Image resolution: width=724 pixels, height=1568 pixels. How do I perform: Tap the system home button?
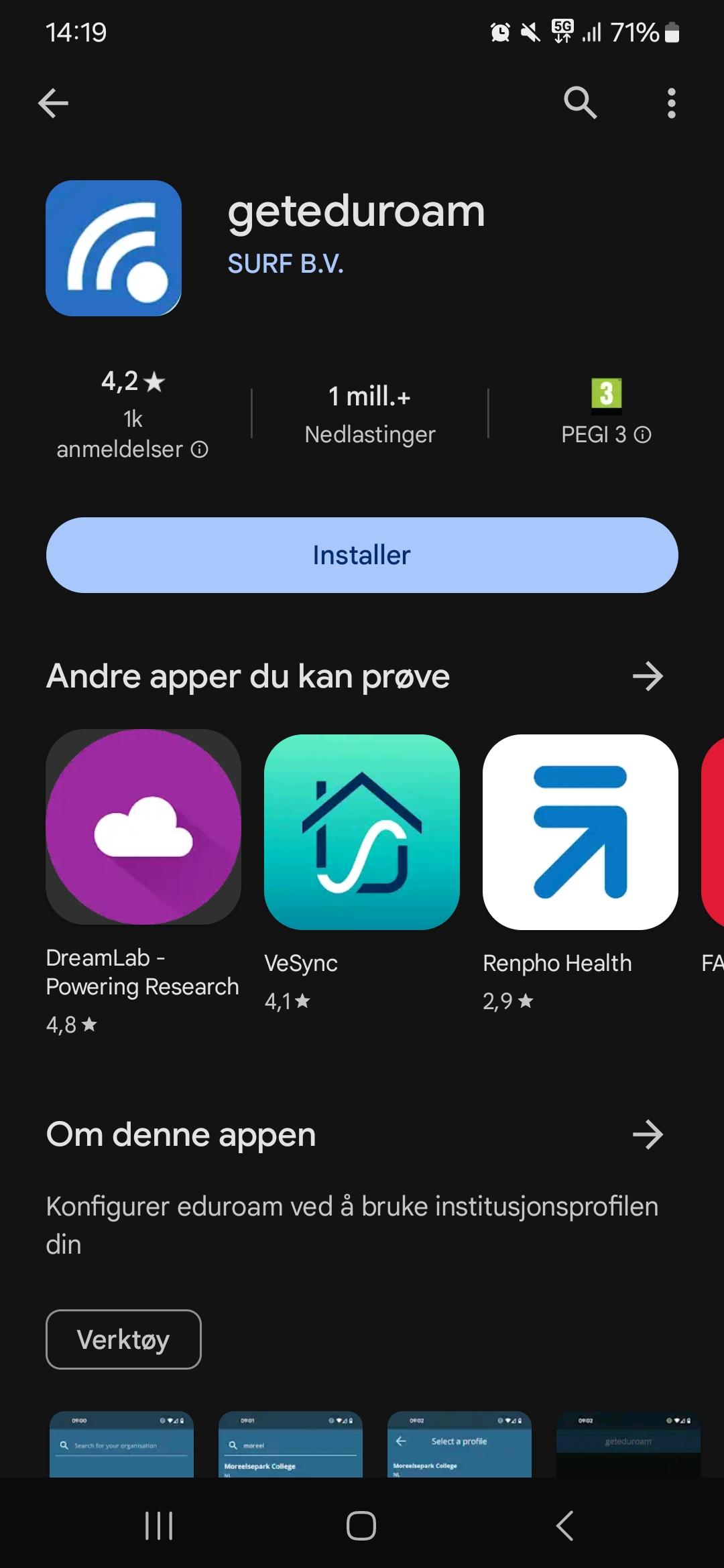coord(361,1526)
